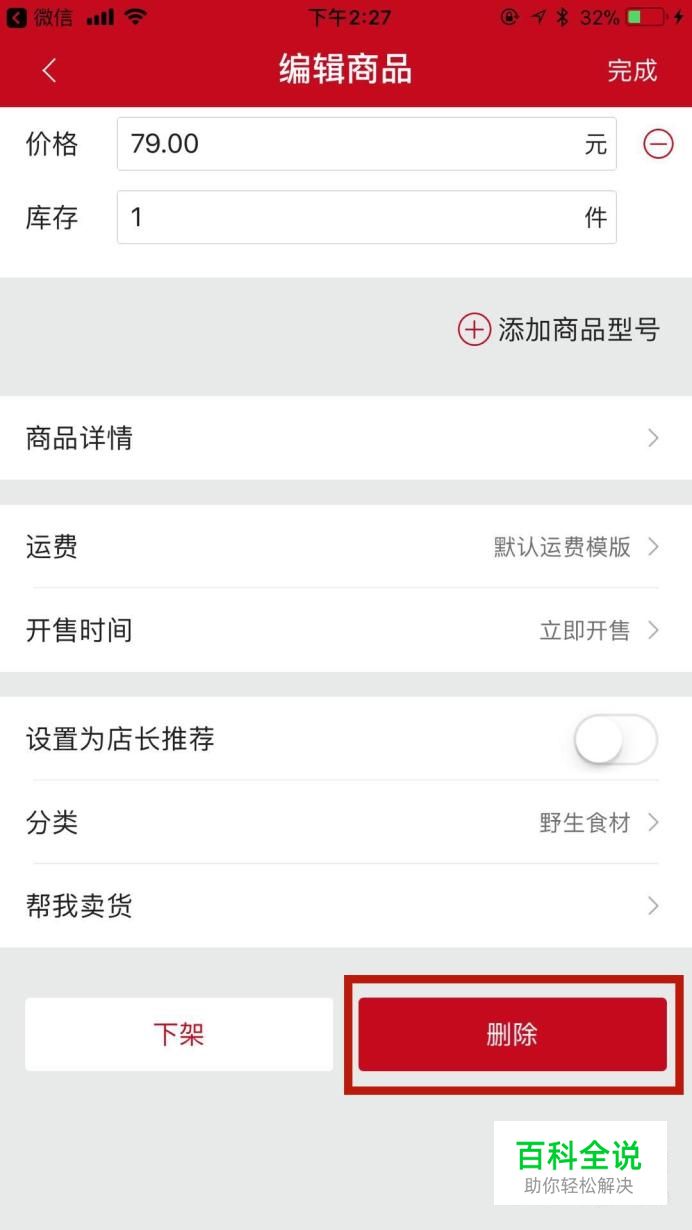692x1230 pixels.
Task: Open 分类 category selection
Action: pyautogui.click(x=346, y=823)
